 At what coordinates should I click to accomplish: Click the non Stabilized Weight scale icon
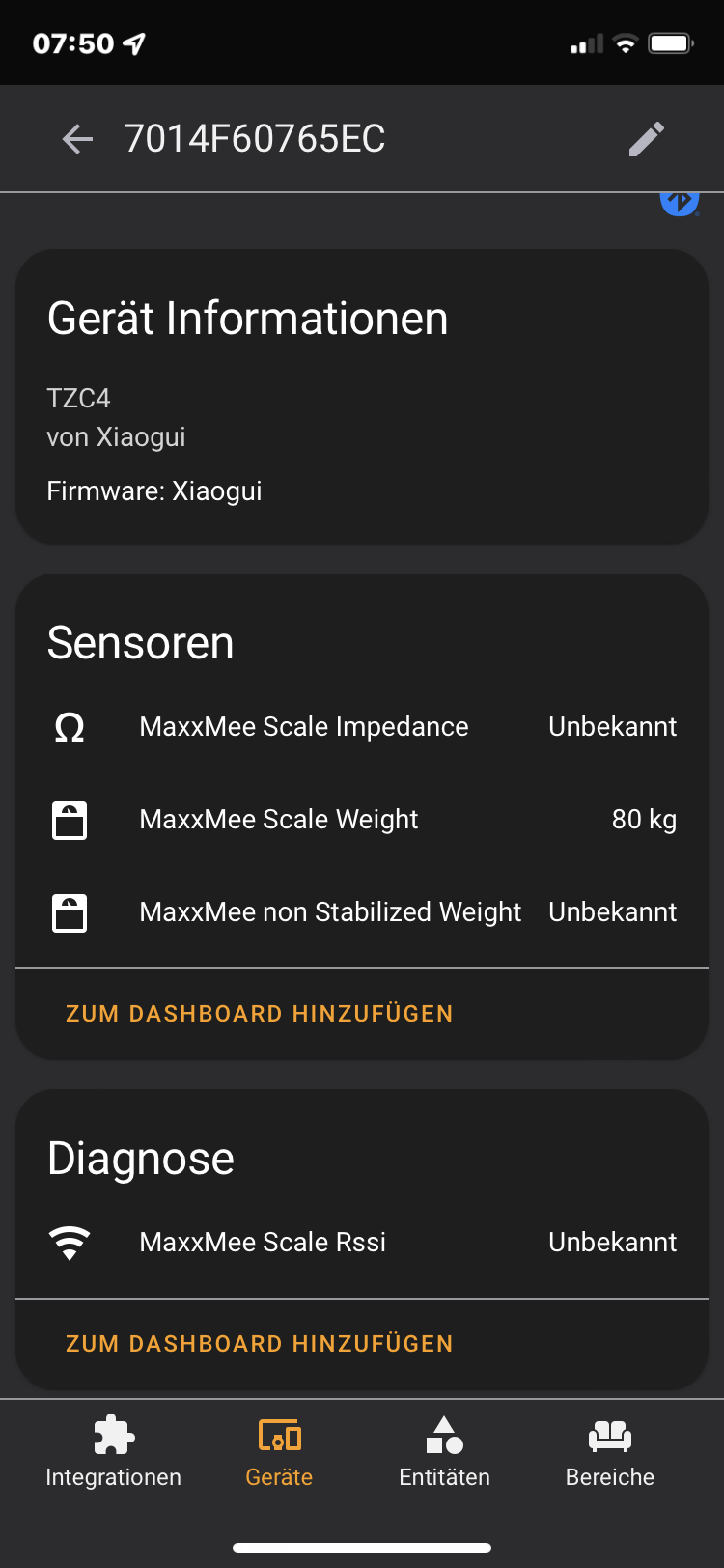pos(69,911)
